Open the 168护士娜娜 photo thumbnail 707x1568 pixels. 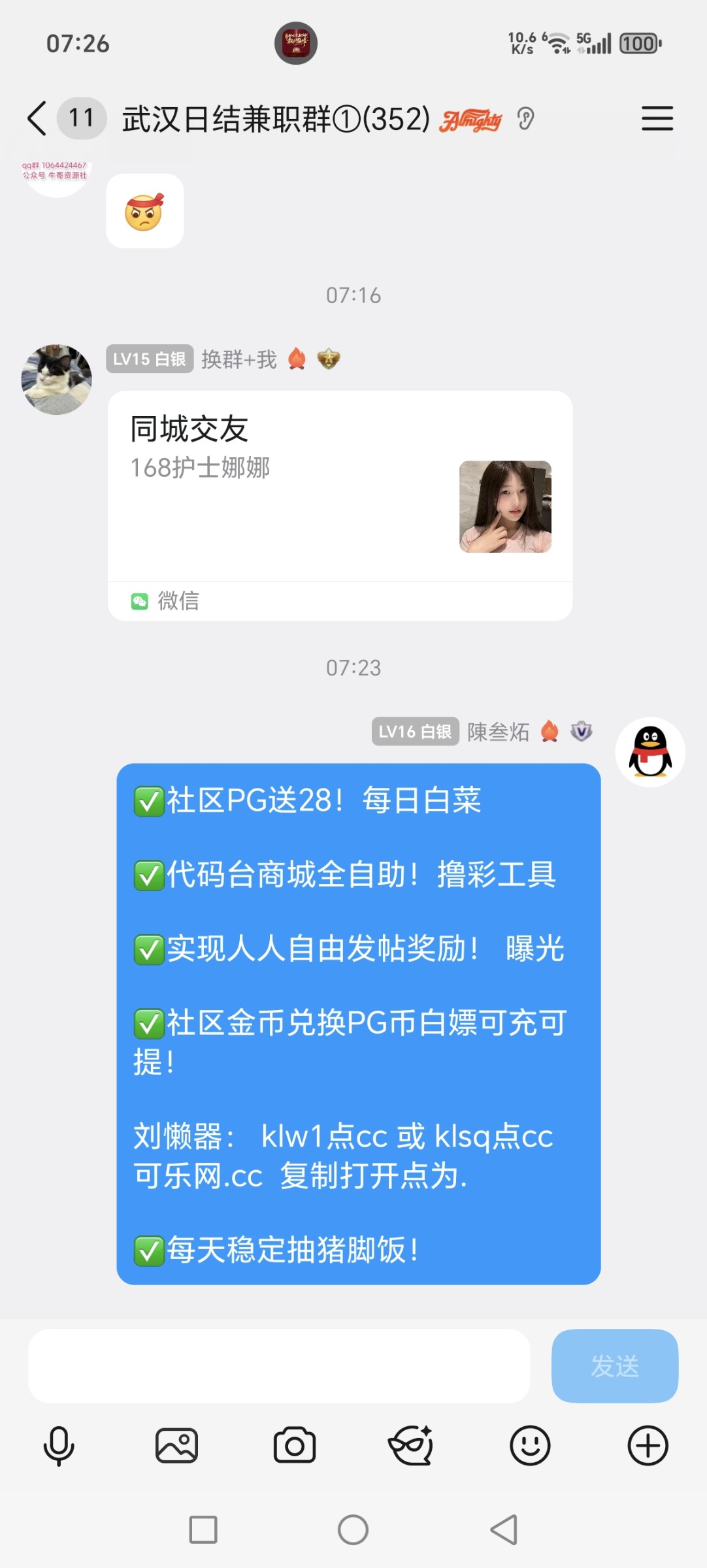pos(506,506)
